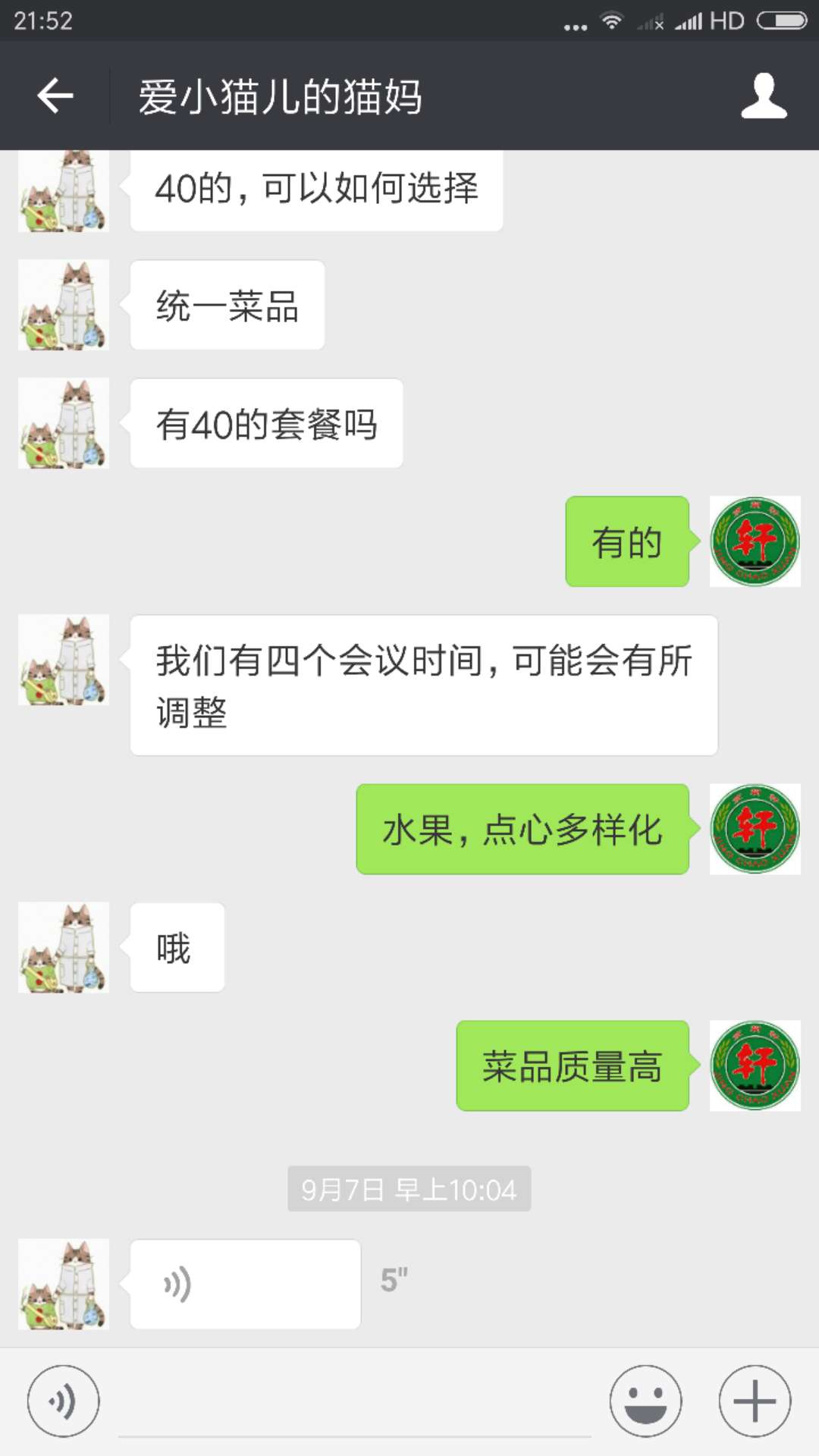Screen dimensions: 819x1456
Task: Open the emoji picker
Action: [x=645, y=1401]
